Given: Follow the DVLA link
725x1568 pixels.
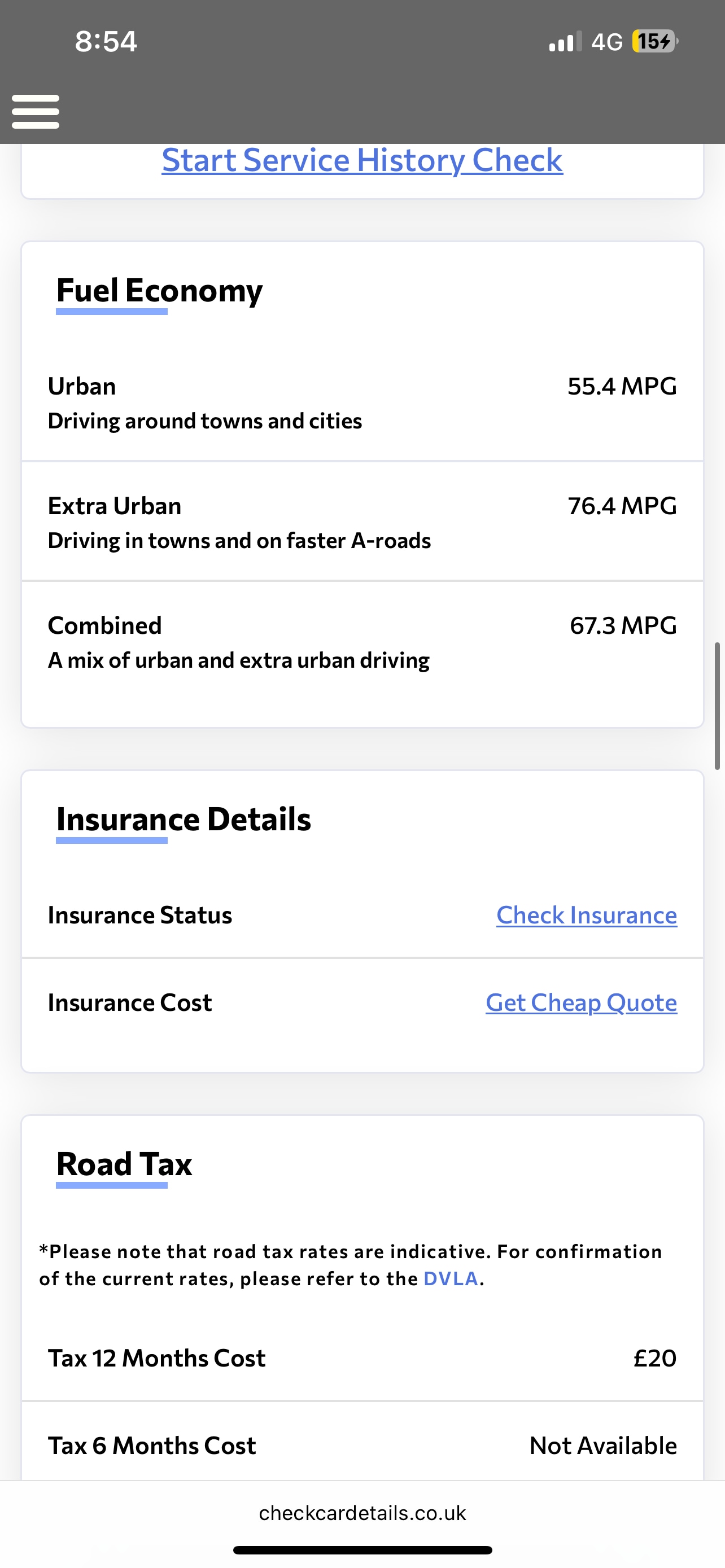Looking at the screenshot, I should click(x=451, y=1279).
